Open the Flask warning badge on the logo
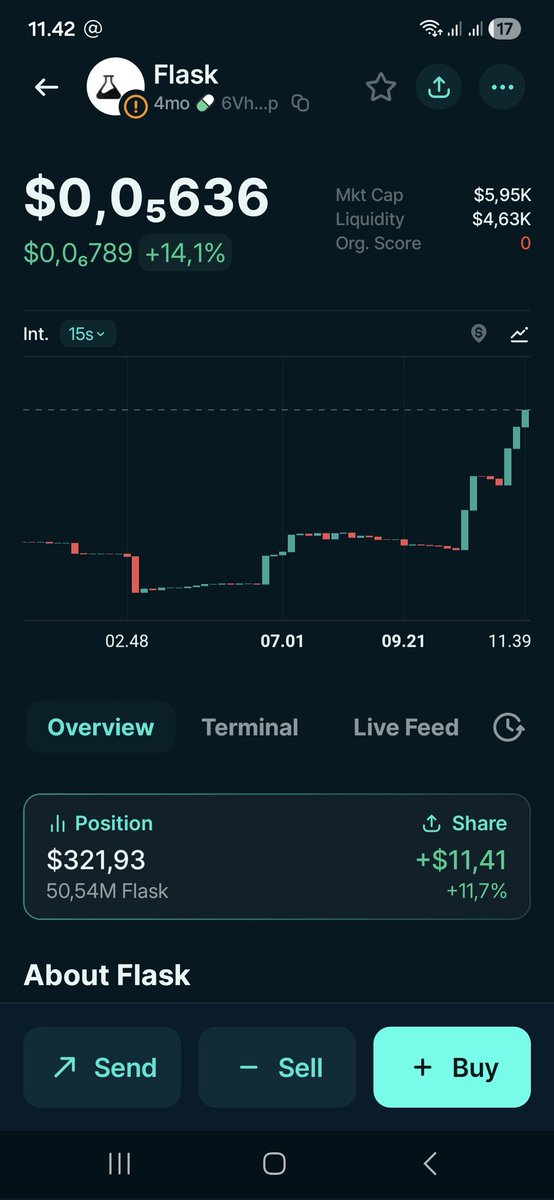 pyautogui.click(x=135, y=107)
